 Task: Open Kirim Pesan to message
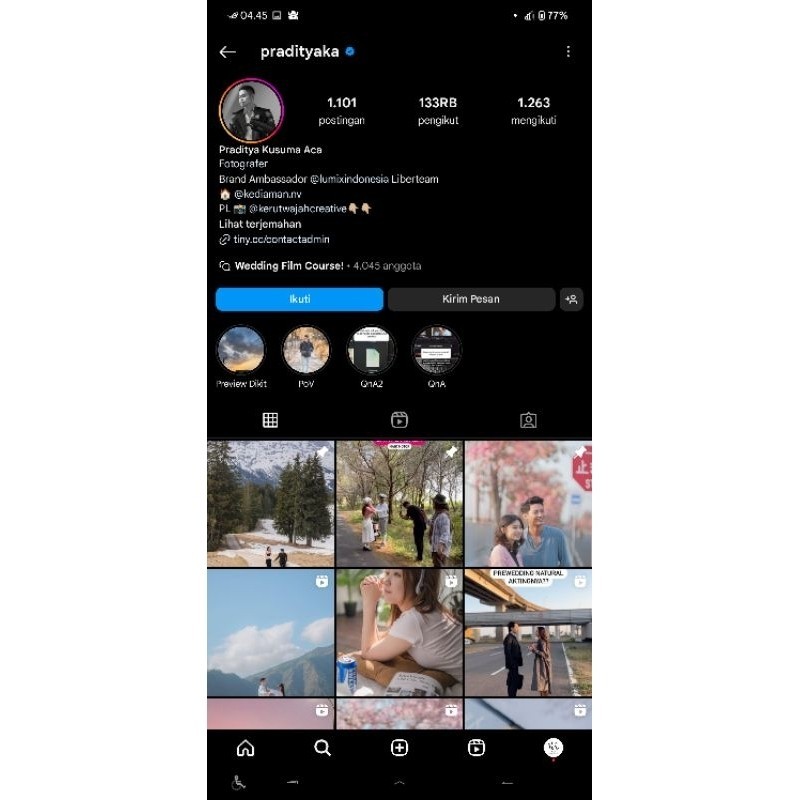(471, 299)
